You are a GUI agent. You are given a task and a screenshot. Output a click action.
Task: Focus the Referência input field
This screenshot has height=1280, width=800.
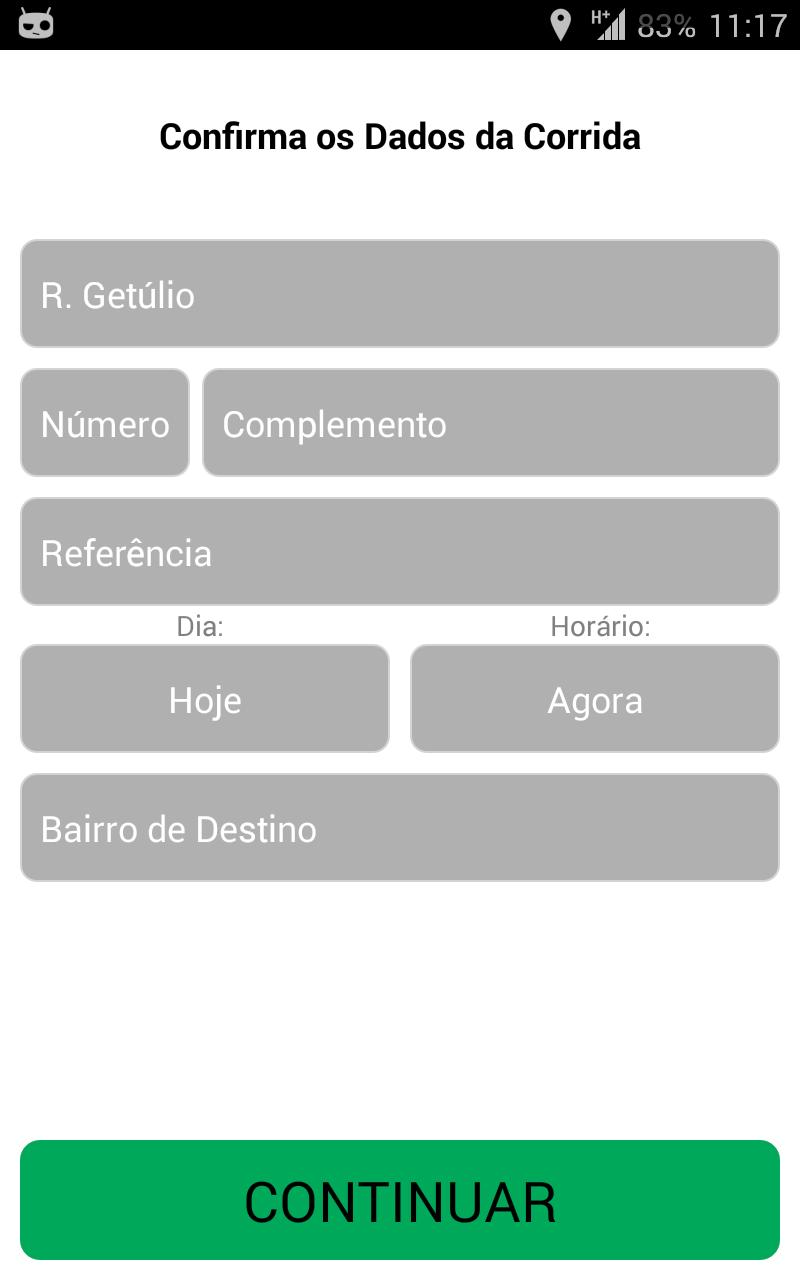(x=399, y=551)
